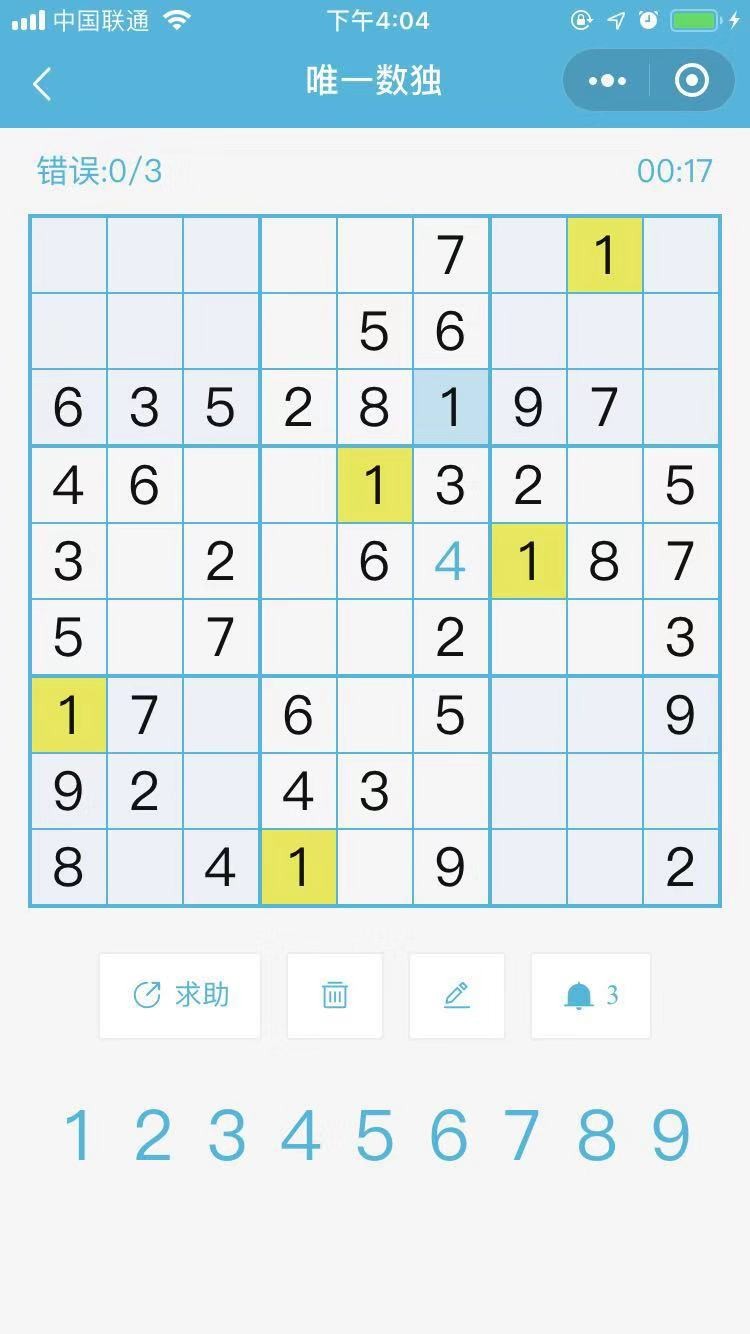This screenshot has width=750, height=1334.
Task: Enter number 1 from the number row
Action: 79,1136
